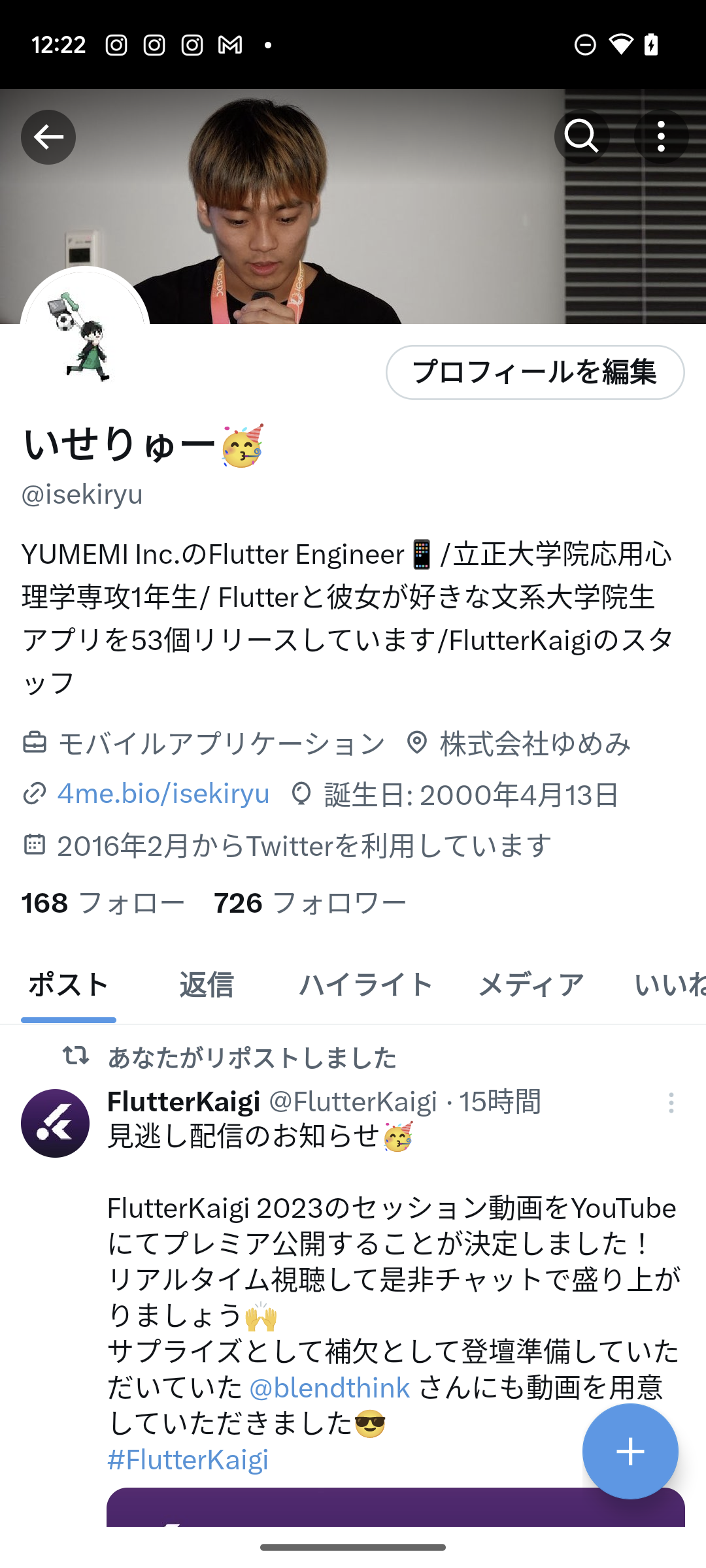The width and height of the screenshot is (706, 1568).
Task: Open the 168 フォロー following list
Action: 103,904
